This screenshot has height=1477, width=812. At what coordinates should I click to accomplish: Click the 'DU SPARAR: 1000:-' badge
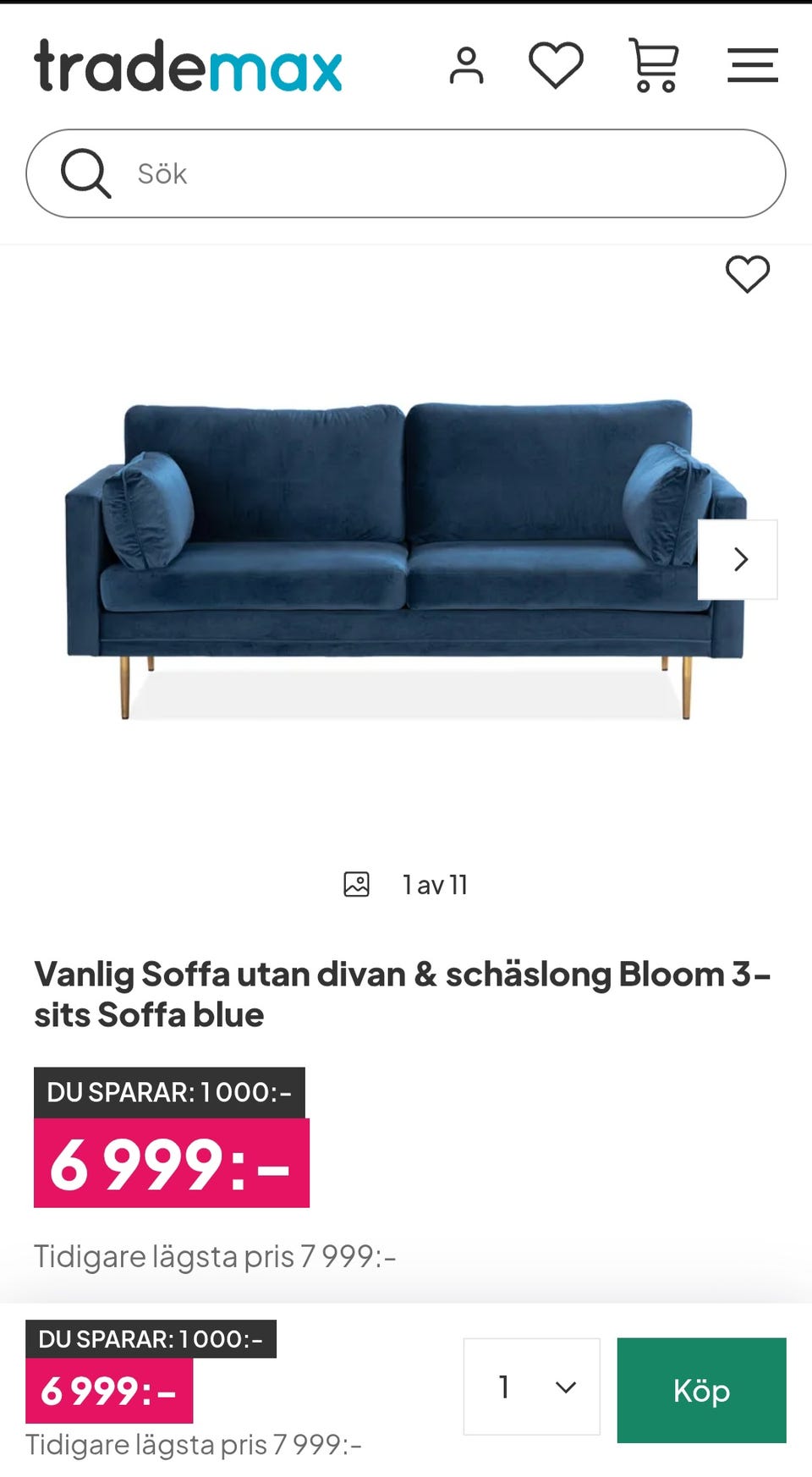pos(170,1092)
